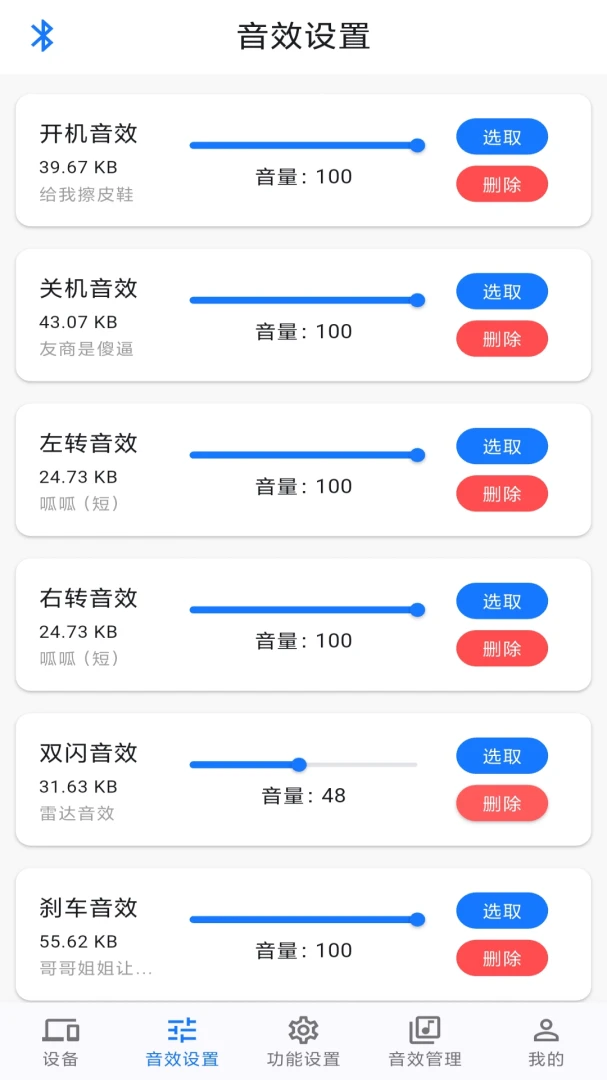Remove the 左转音效 sound

502,494
